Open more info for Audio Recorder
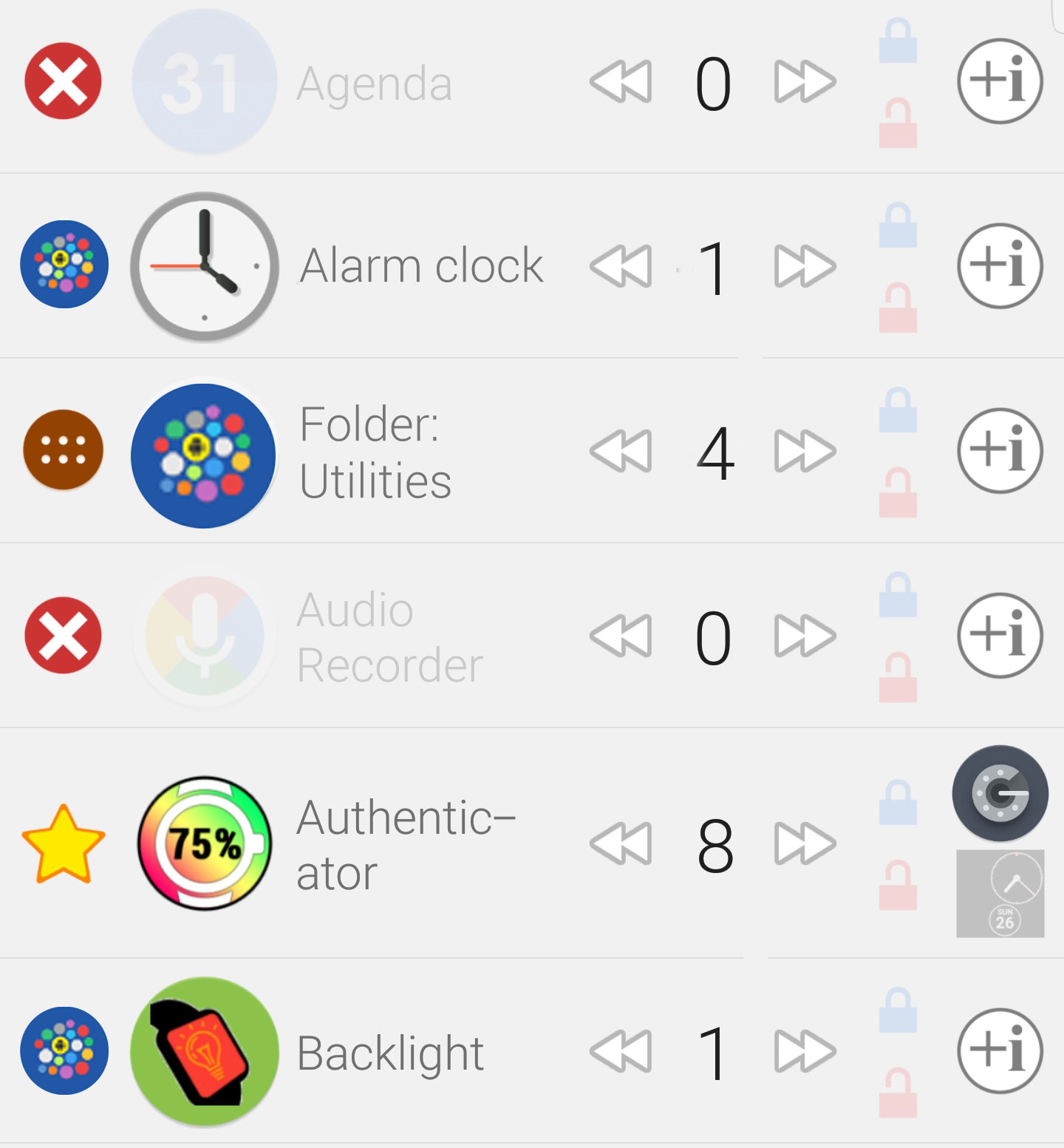 (1000, 636)
